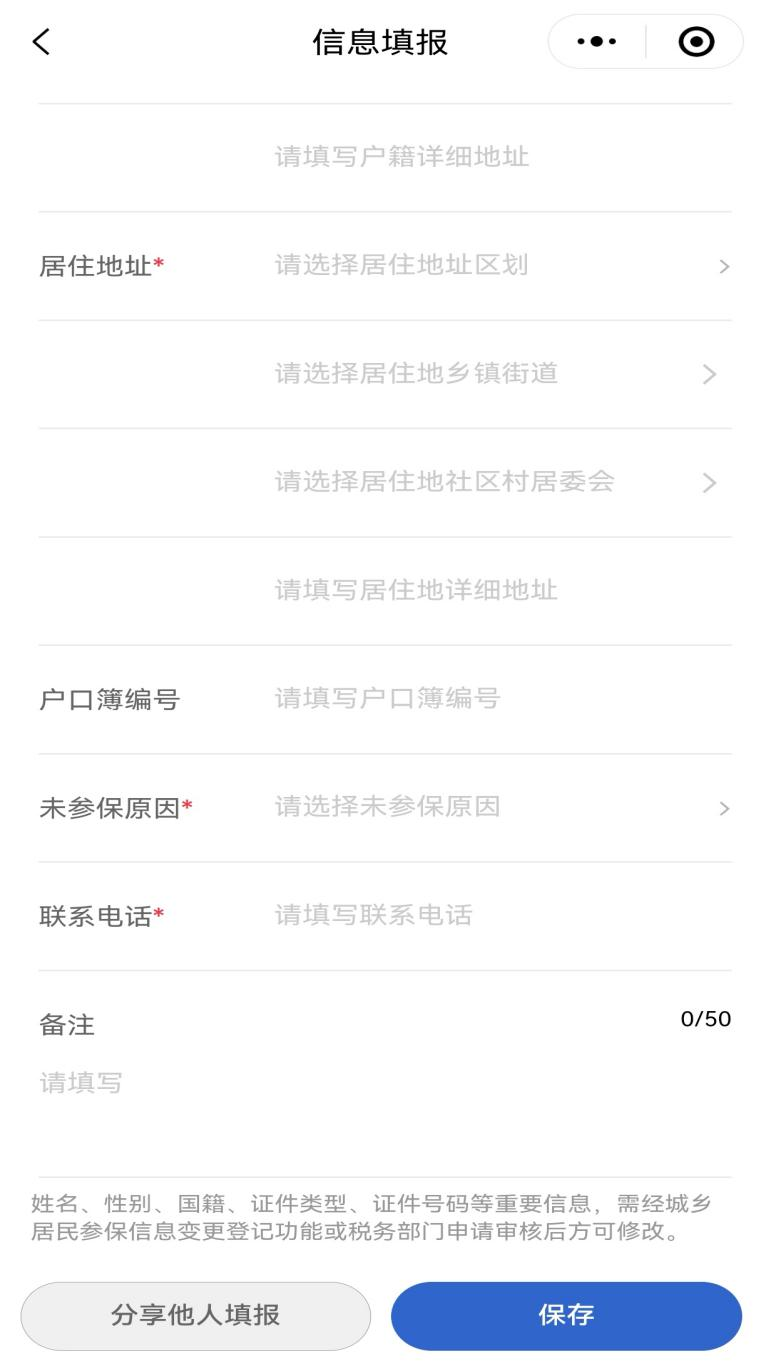Tap the 分享他人填报 button
761x1364 pixels.
(196, 1315)
